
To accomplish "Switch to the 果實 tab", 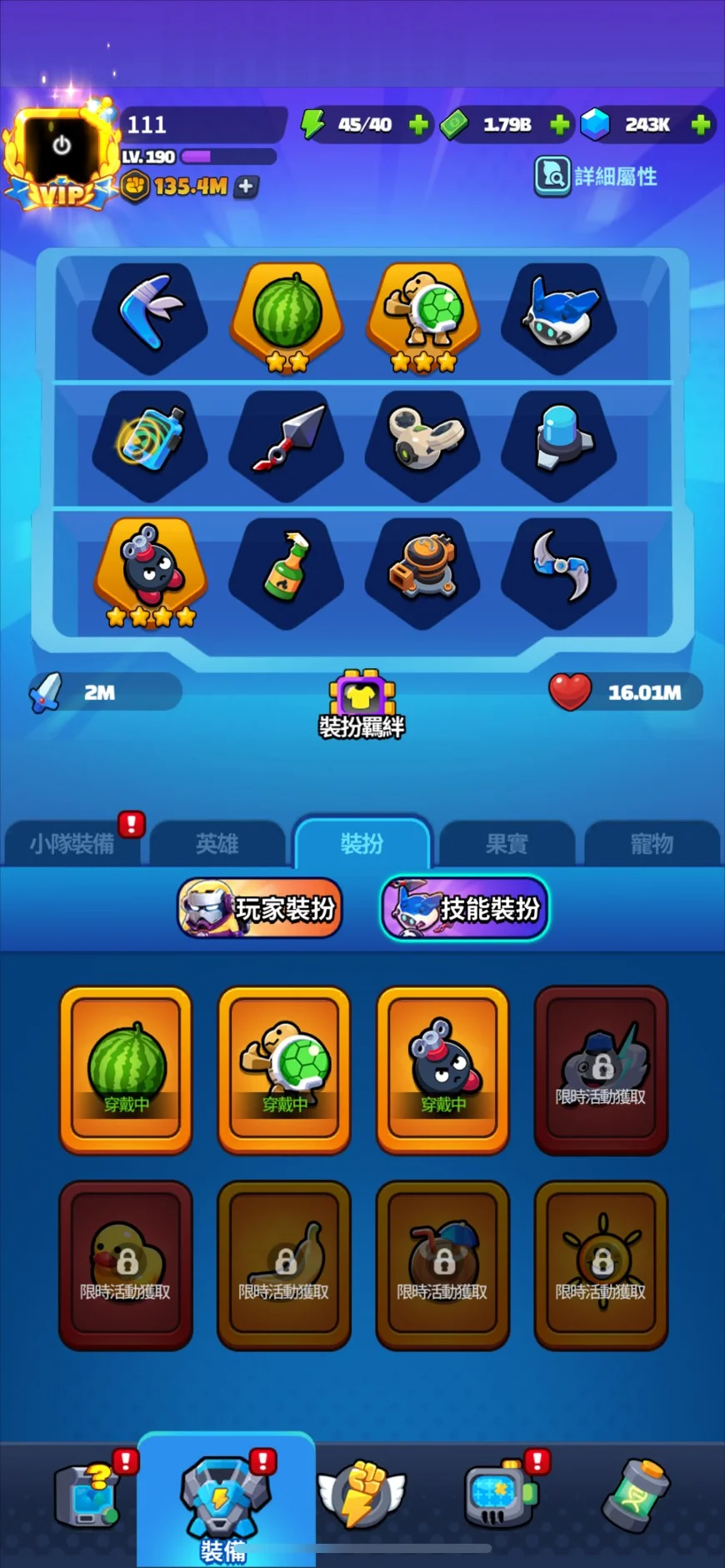I will click(507, 844).
